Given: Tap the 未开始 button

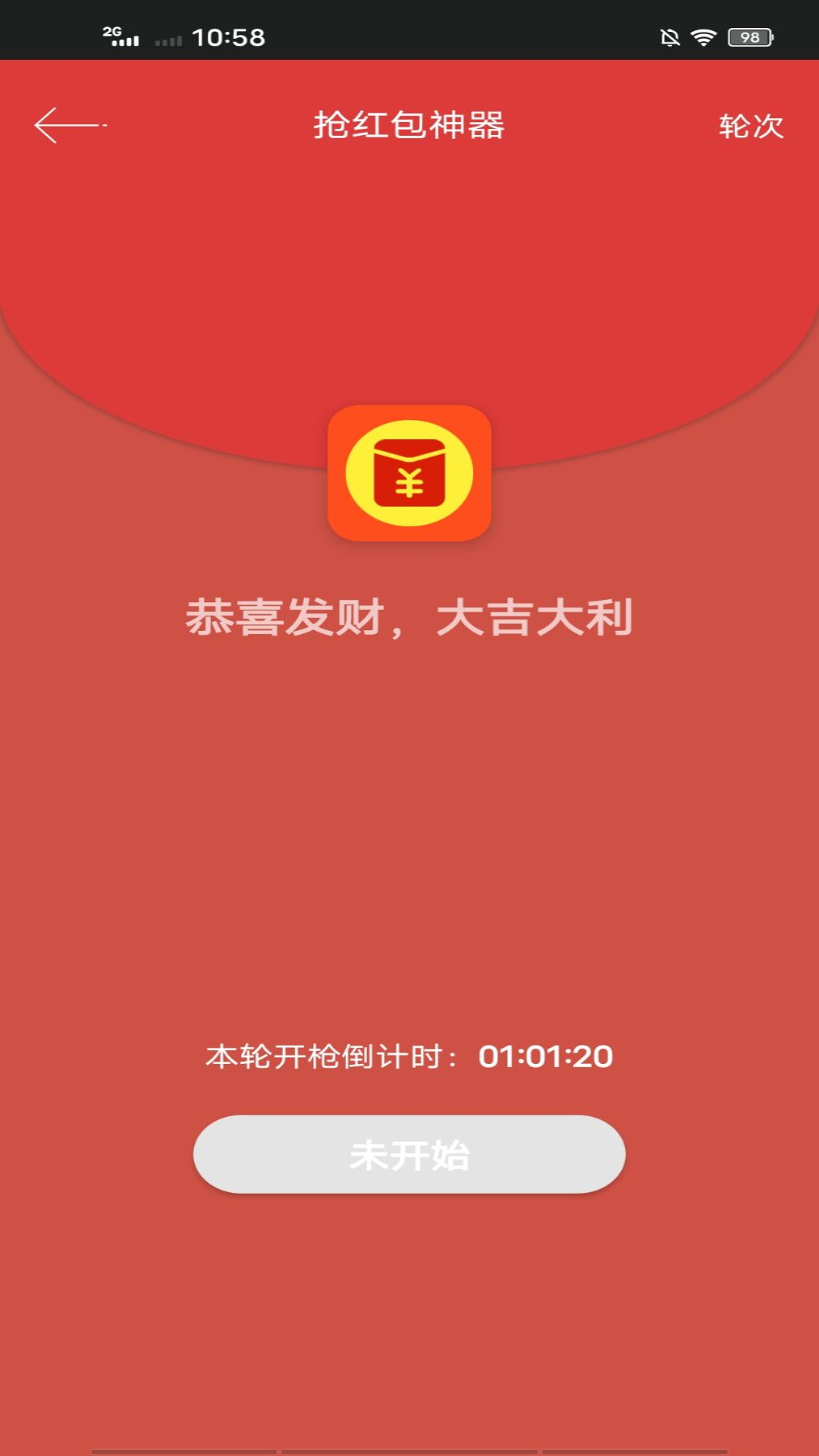Looking at the screenshot, I should coord(409,1154).
